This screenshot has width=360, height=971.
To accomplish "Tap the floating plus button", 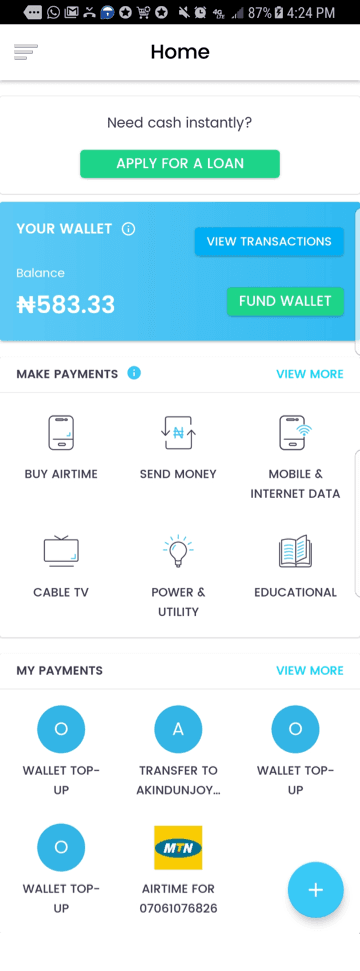I will tap(316, 890).
